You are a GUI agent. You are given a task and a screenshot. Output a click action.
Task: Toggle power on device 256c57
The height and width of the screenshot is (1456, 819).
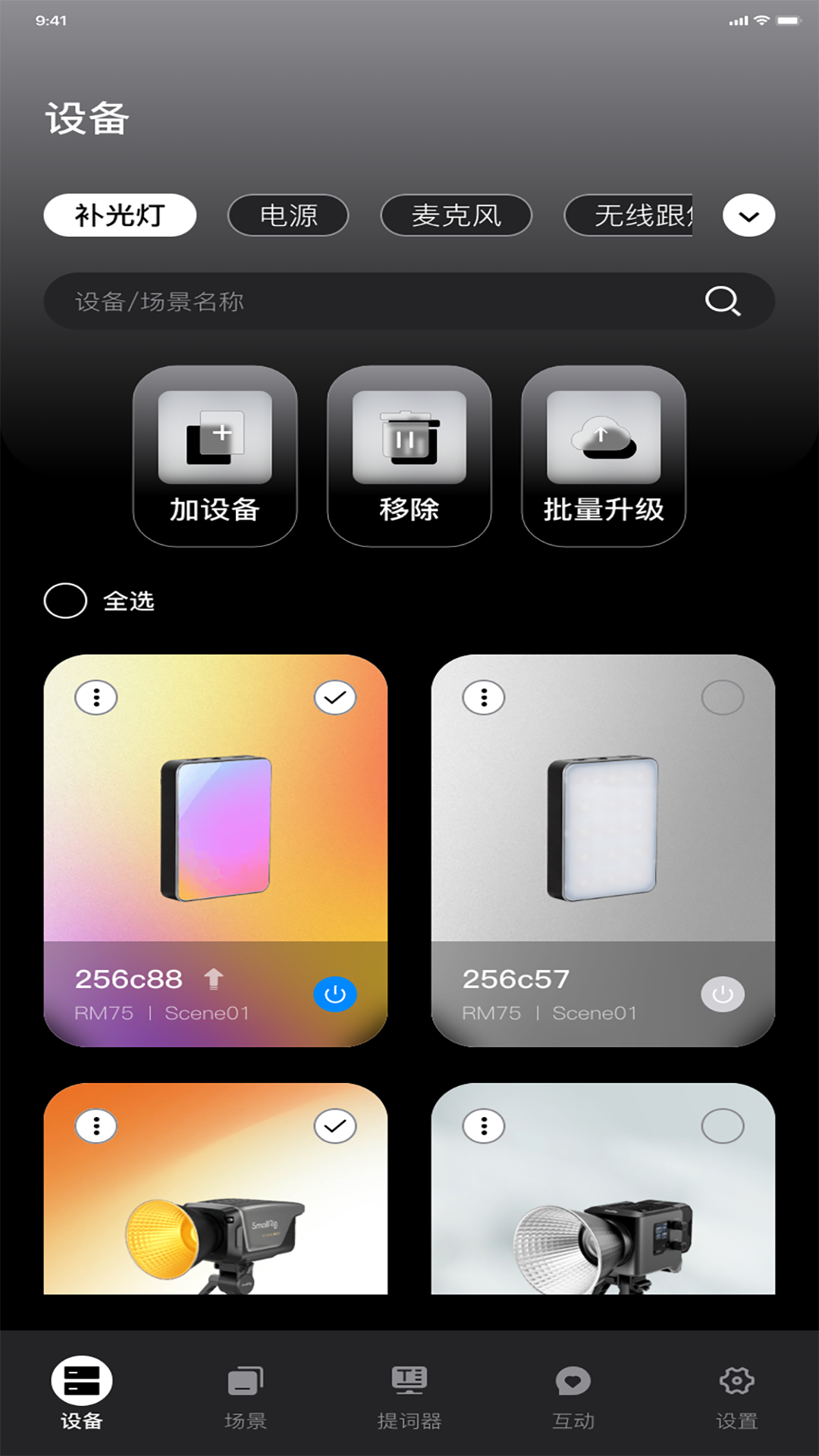(x=723, y=994)
